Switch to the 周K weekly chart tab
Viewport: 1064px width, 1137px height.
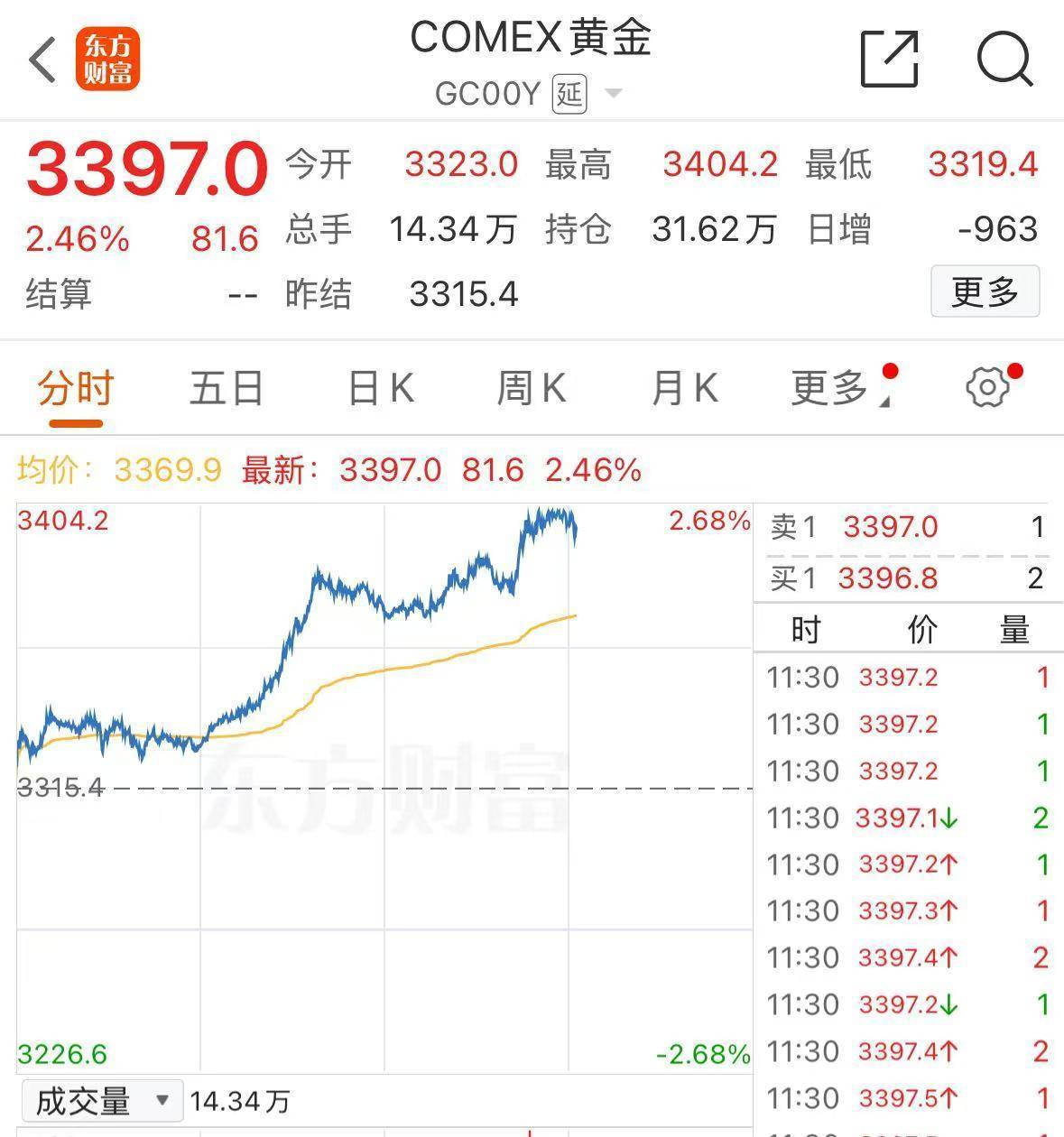[532, 386]
